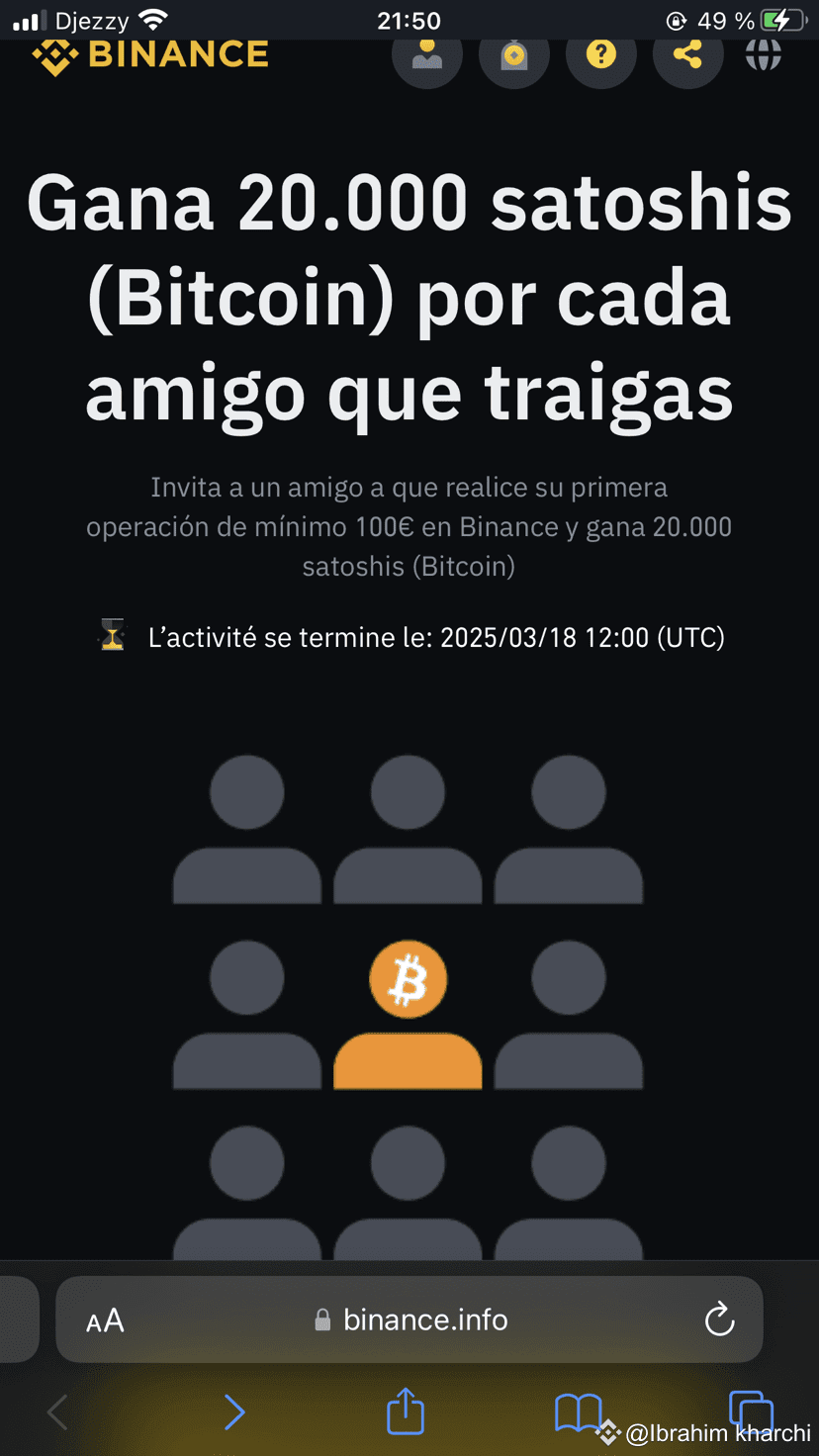Tap the back navigation arrow
Screen dimensions: 819x1456
coord(57,1412)
